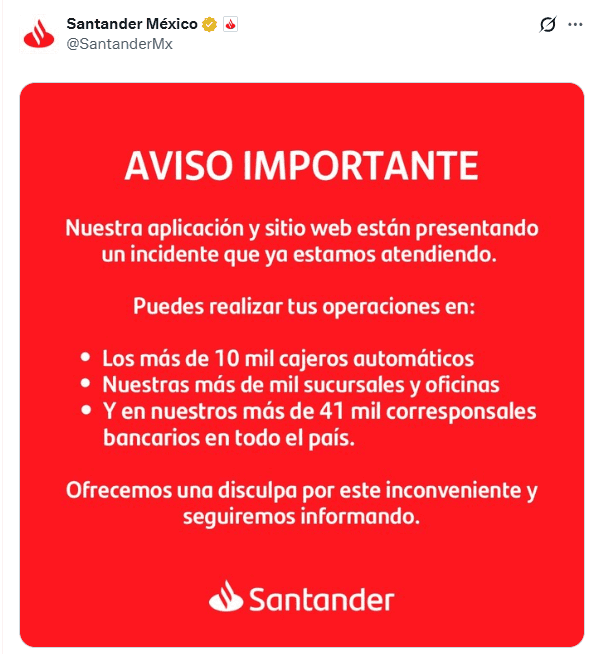This screenshot has width=596, height=654.
Task: Open the post's three-dot overflow menu
Action: click(x=575, y=25)
